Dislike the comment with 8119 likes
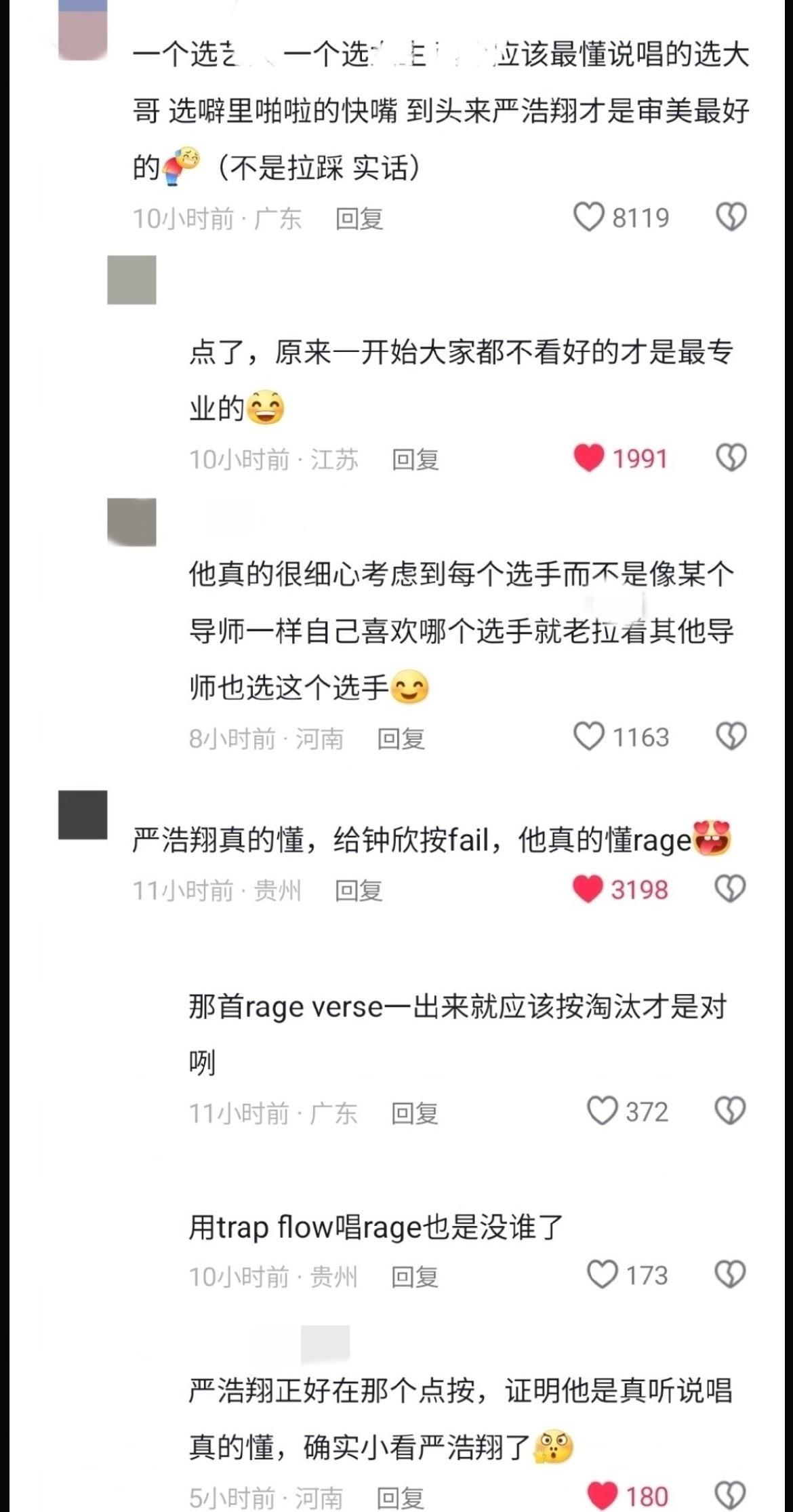This screenshot has height=1512, width=793. point(731,218)
